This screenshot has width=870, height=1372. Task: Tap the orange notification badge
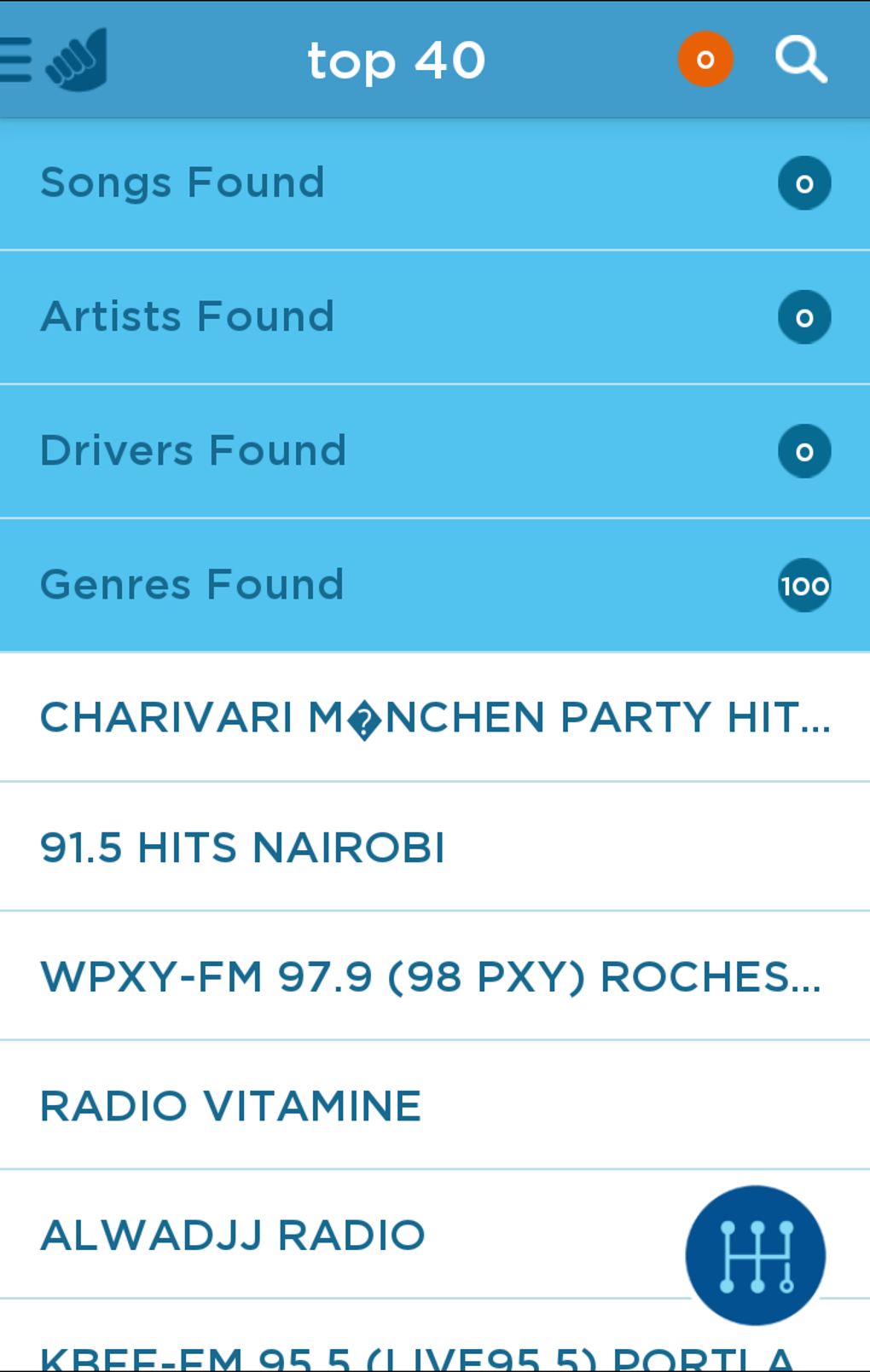coord(705,58)
